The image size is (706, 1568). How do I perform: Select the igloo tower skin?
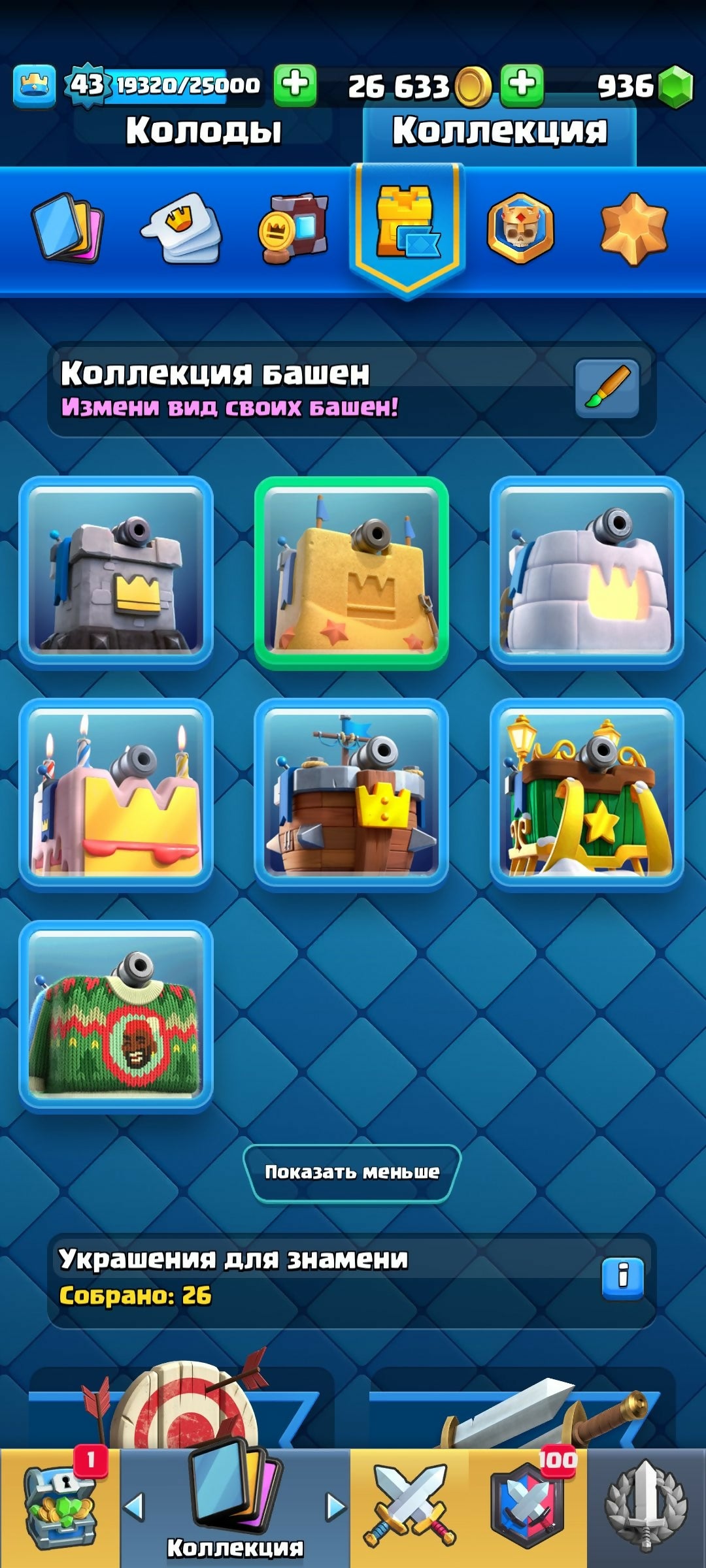tap(586, 571)
